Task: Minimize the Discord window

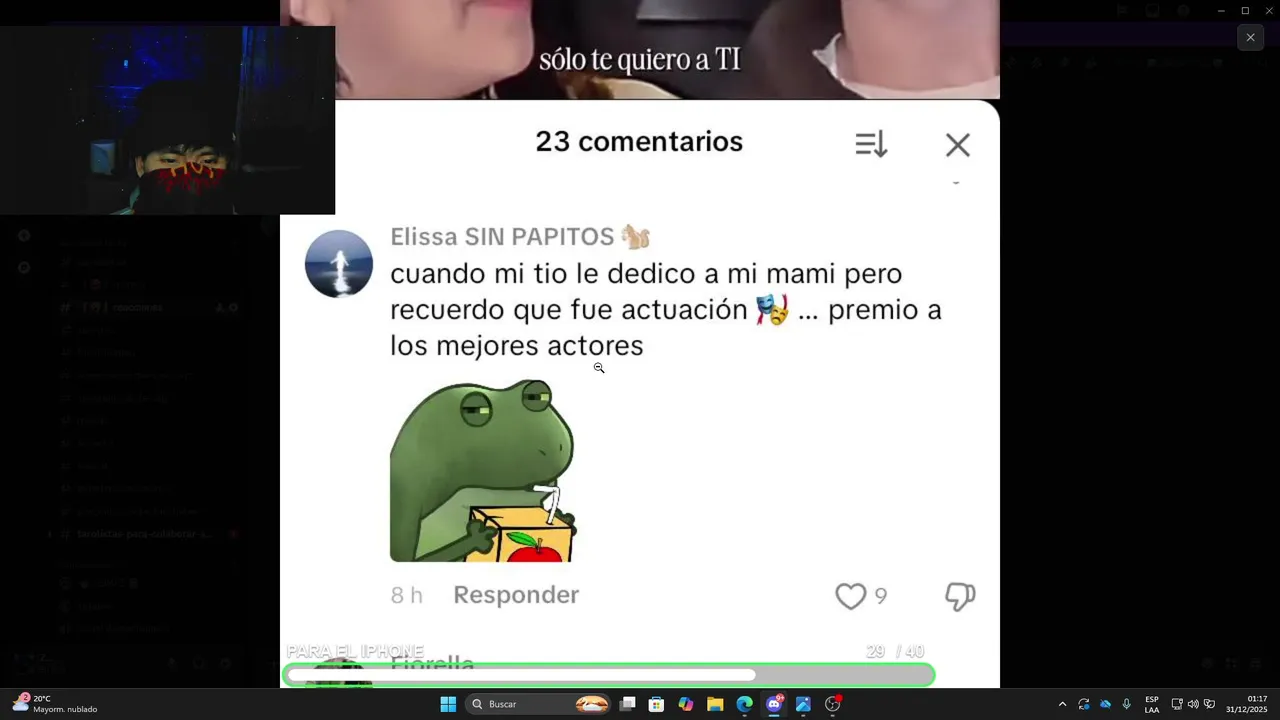Action: coord(1220,11)
